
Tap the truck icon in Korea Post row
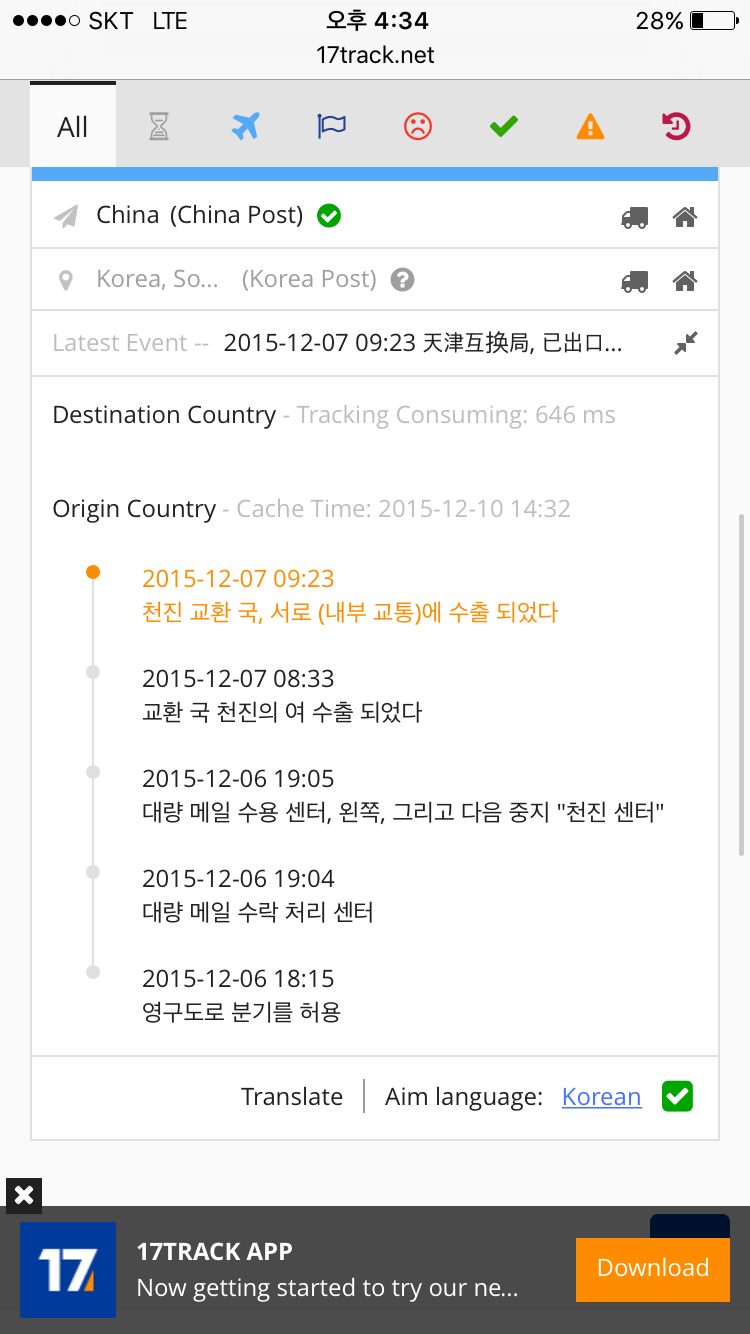point(634,281)
